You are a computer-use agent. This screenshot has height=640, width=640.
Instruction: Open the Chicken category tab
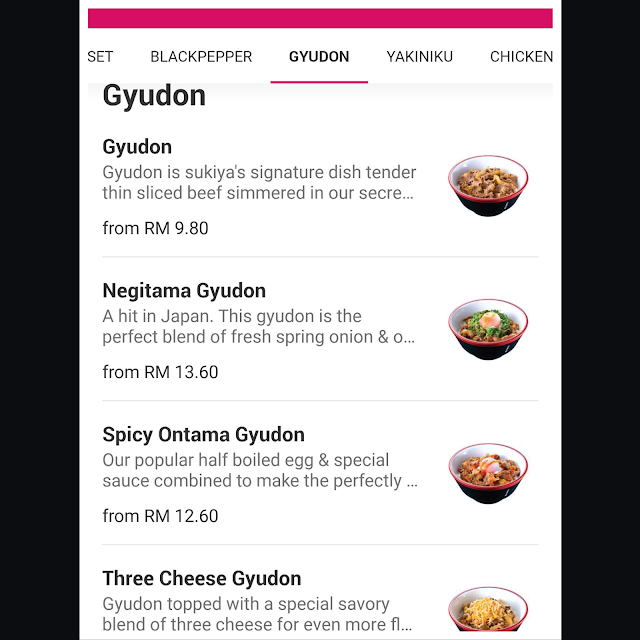coord(520,57)
